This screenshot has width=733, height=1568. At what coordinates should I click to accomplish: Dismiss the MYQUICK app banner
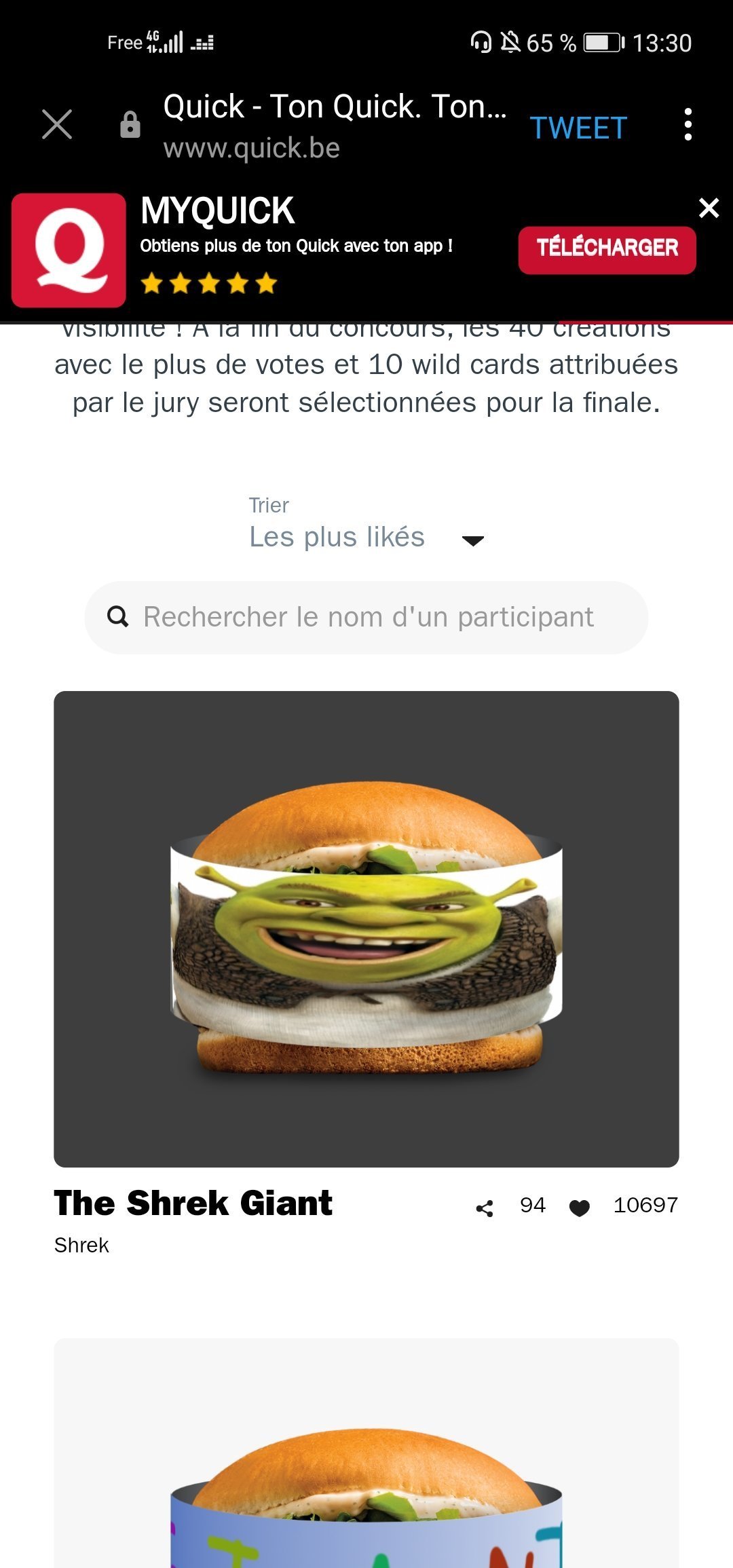pyautogui.click(x=709, y=208)
